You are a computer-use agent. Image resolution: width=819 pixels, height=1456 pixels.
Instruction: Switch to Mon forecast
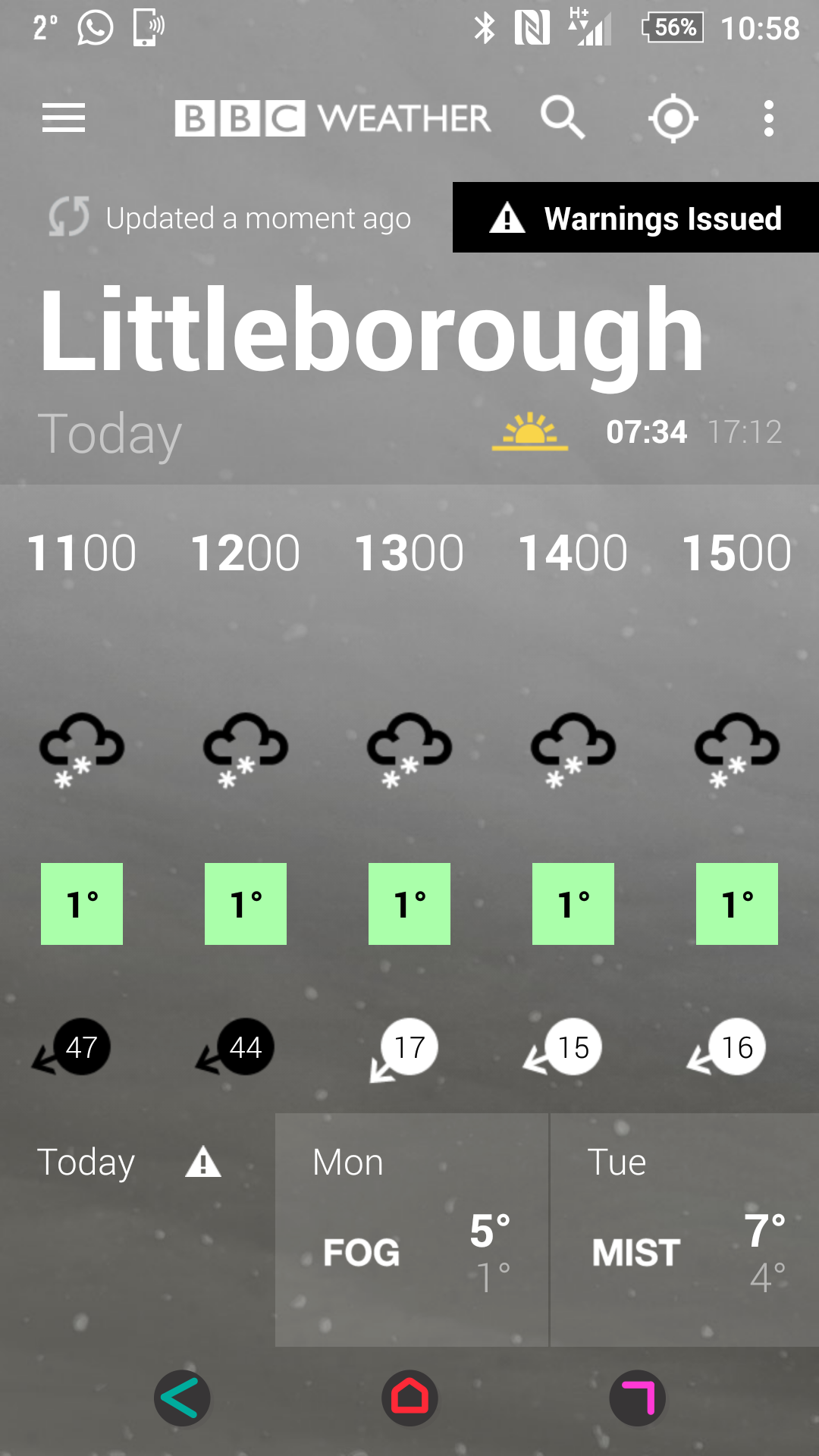411,1228
